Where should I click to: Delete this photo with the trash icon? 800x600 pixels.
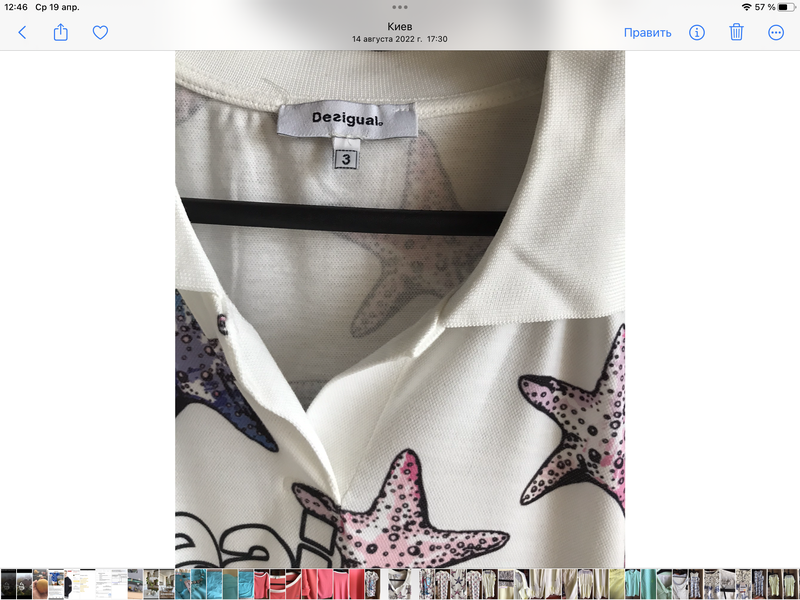[736, 32]
